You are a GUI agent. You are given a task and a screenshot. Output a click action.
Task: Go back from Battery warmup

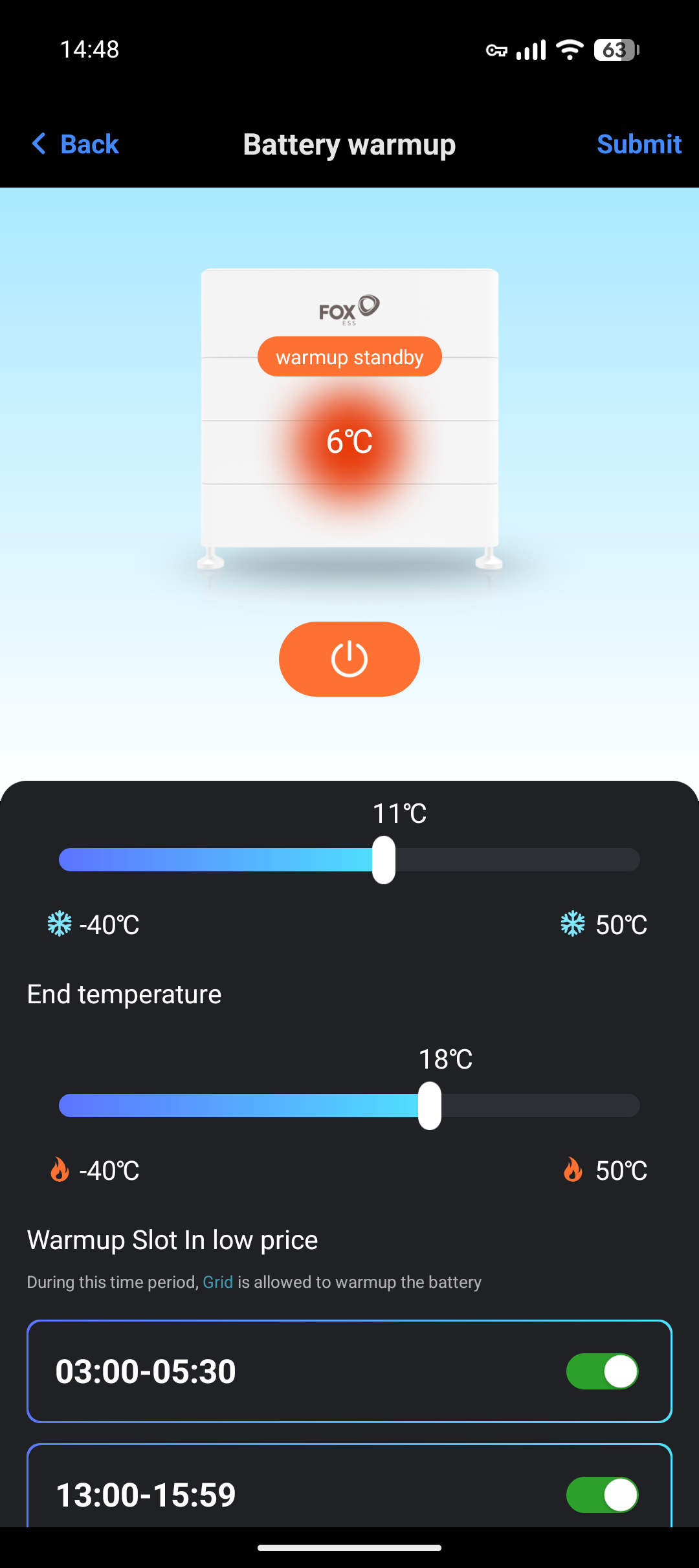tap(76, 144)
